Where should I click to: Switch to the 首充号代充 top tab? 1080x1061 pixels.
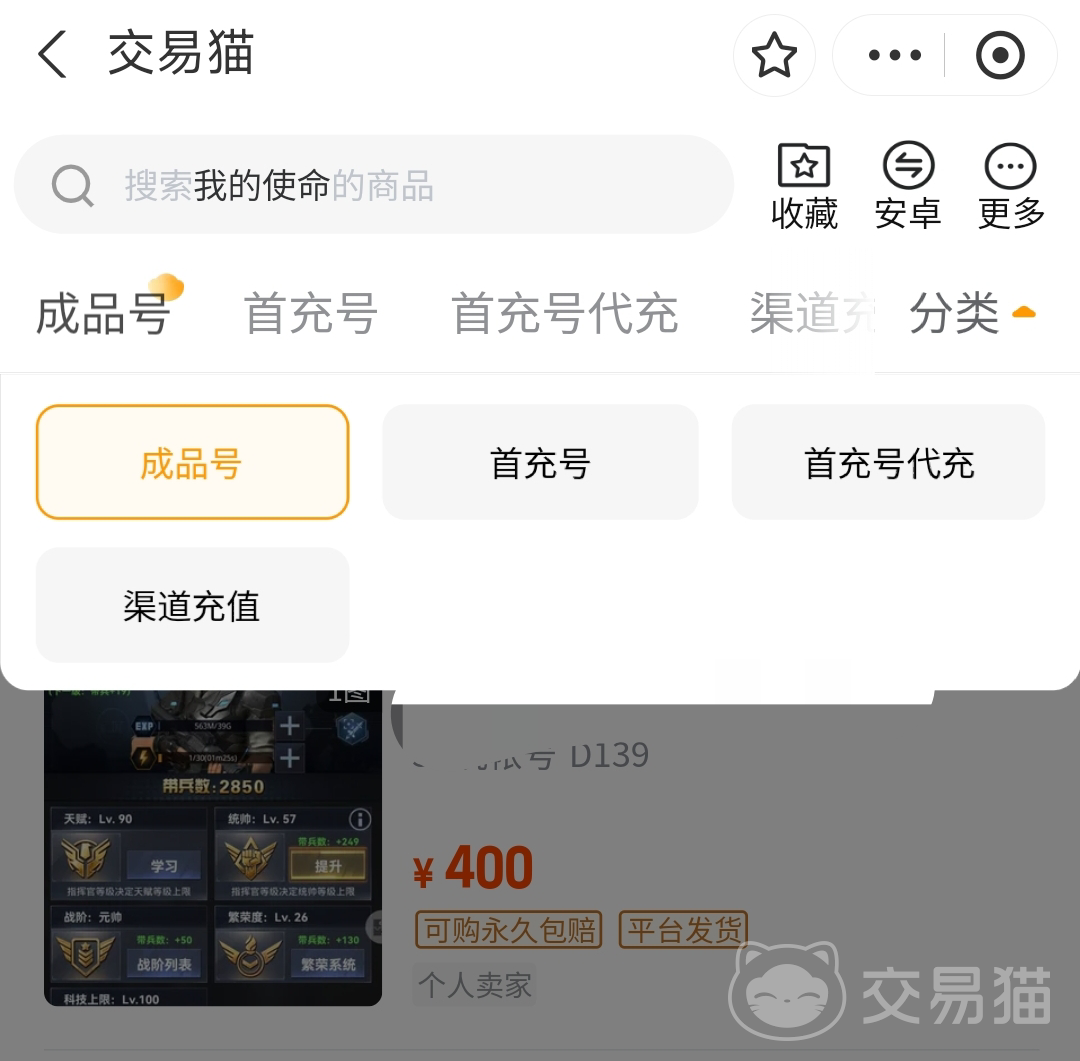click(x=564, y=313)
